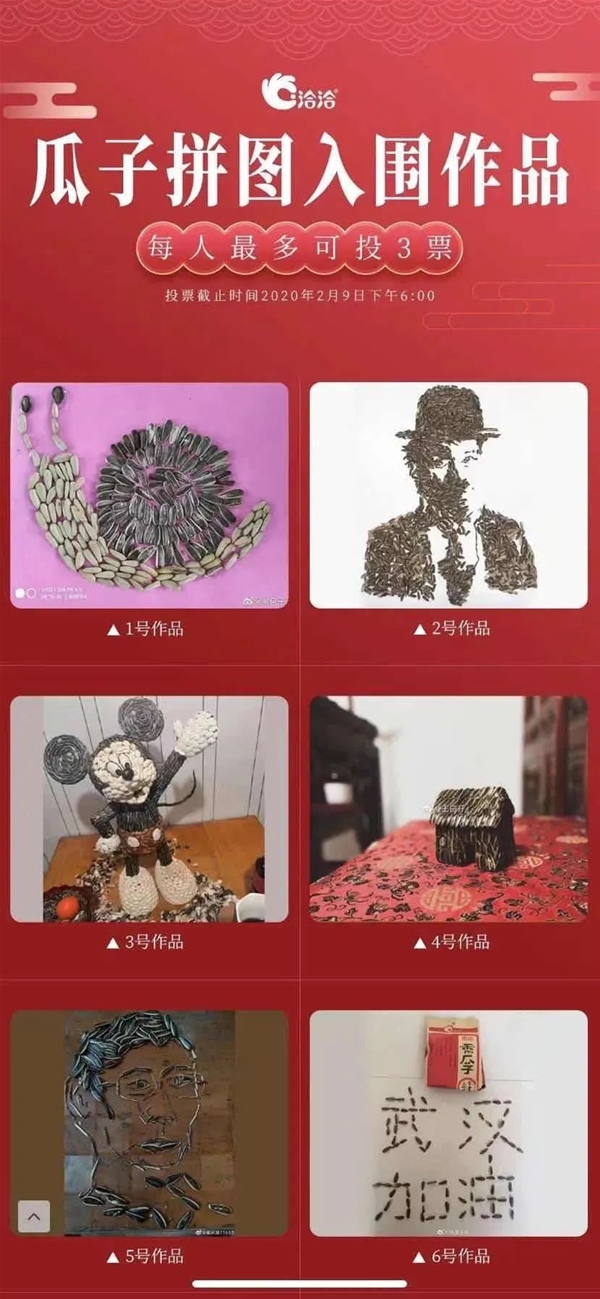Open entry 1号作品 snail seed picture
600x1299 pixels.
(x=150, y=496)
